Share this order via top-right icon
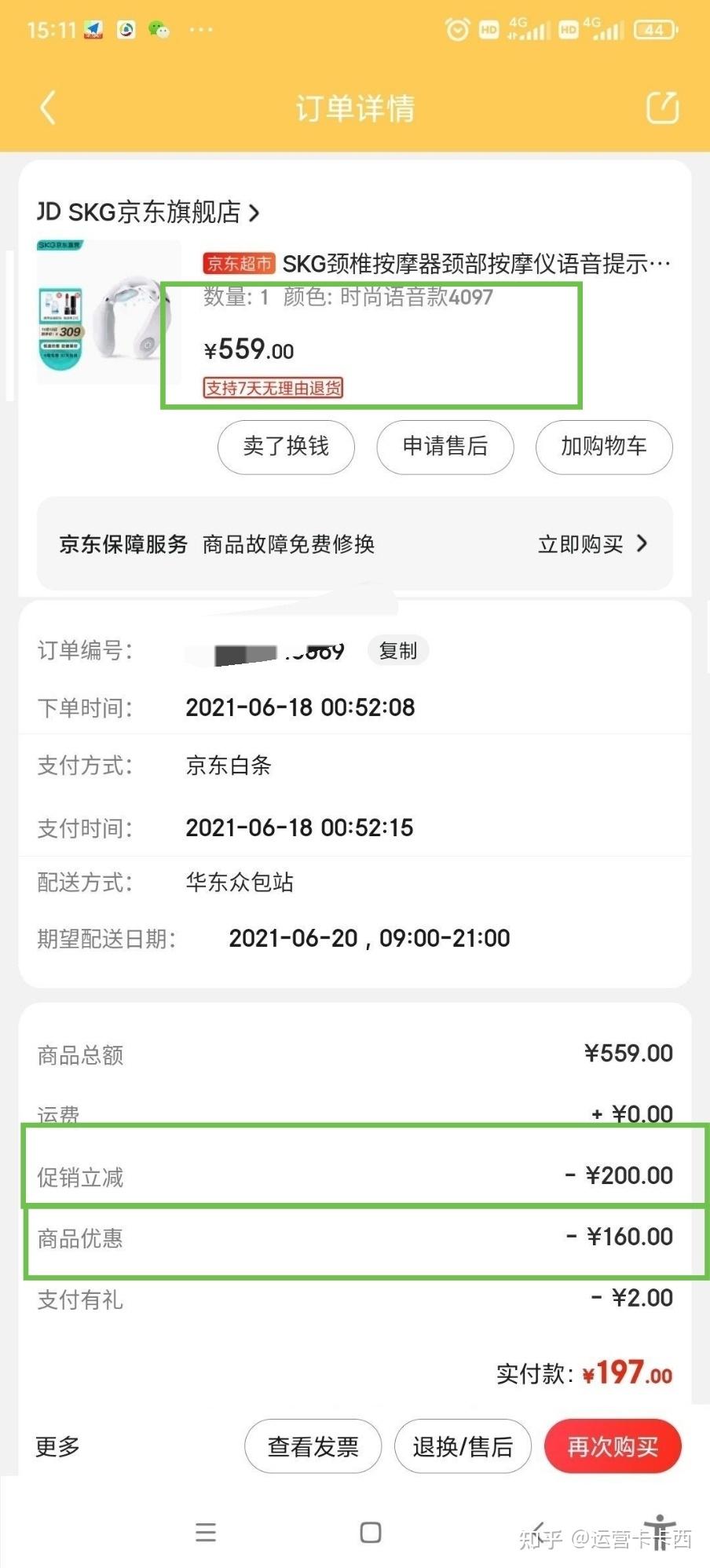The image size is (710, 1568). coord(662,108)
